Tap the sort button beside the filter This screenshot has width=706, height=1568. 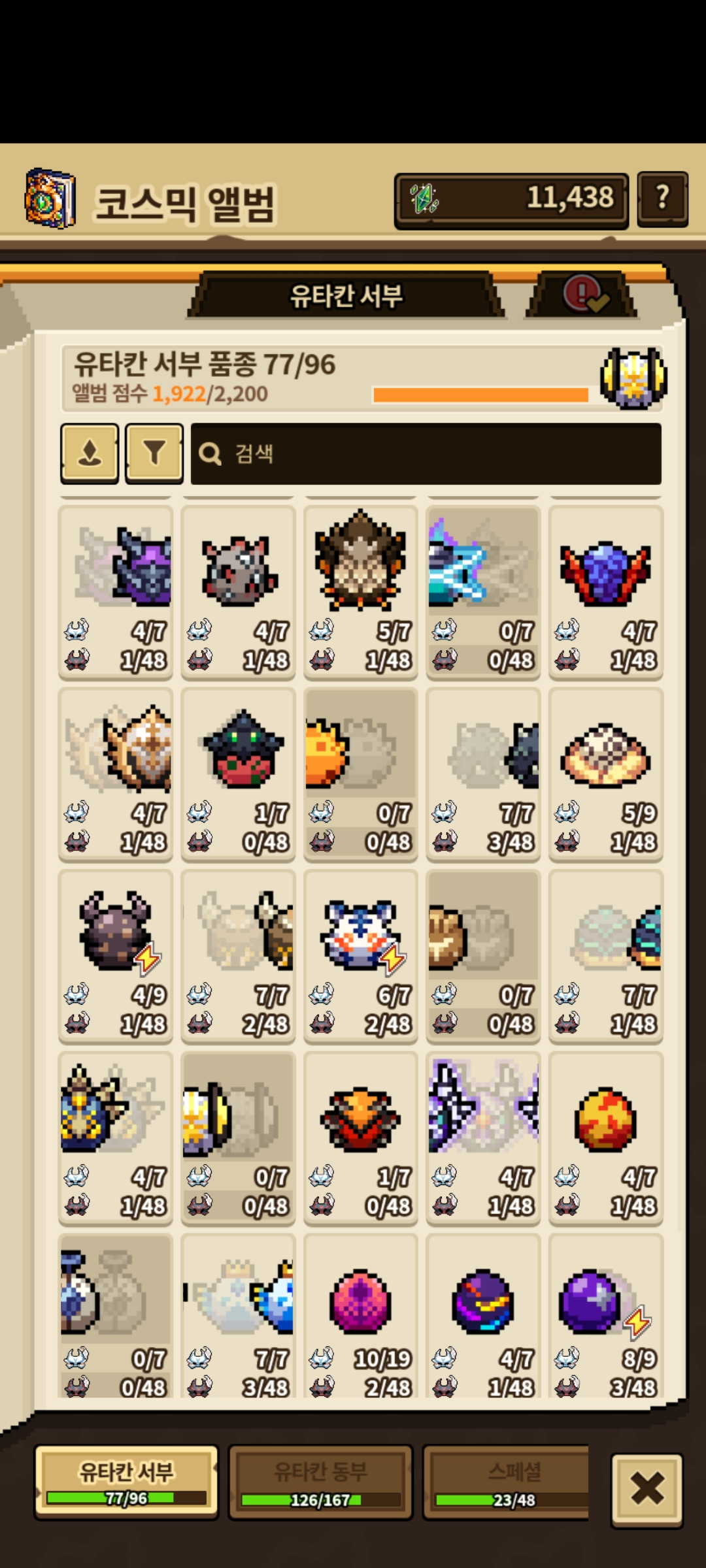pyautogui.click(x=90, y=453)
